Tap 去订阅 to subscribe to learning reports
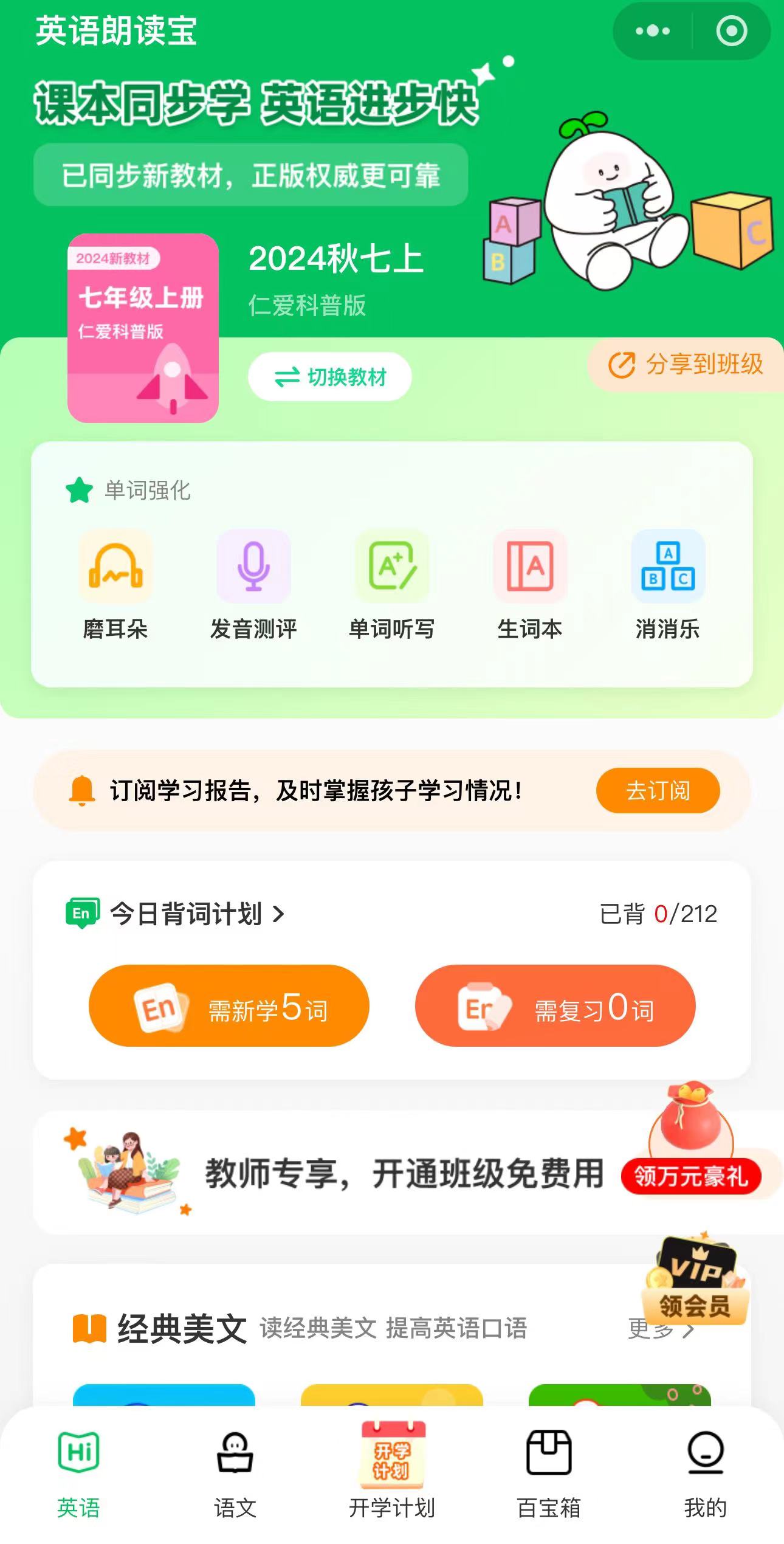The width and height of the screenshot is (784, 1544). click(x=658, y=791)
